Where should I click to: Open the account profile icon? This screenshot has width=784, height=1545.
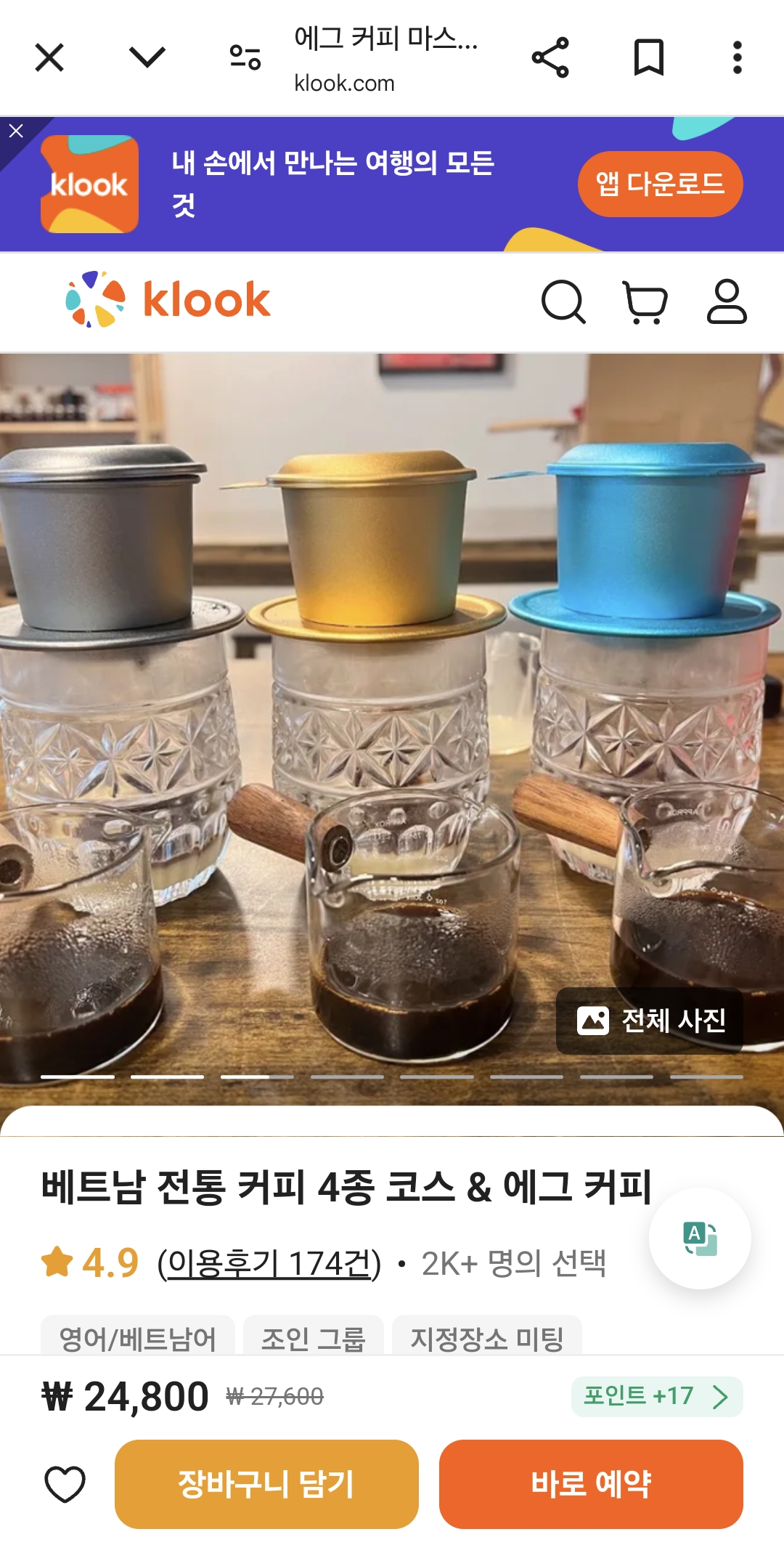click(x=727, y=301)
